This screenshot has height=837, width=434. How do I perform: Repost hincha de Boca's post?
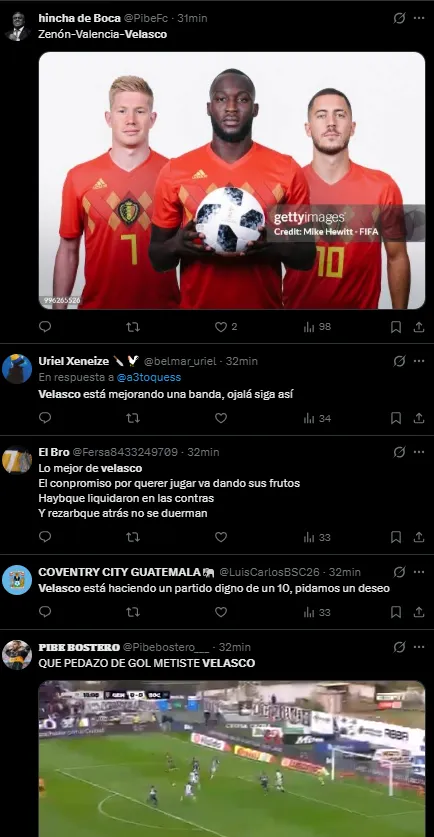point(133,327)
